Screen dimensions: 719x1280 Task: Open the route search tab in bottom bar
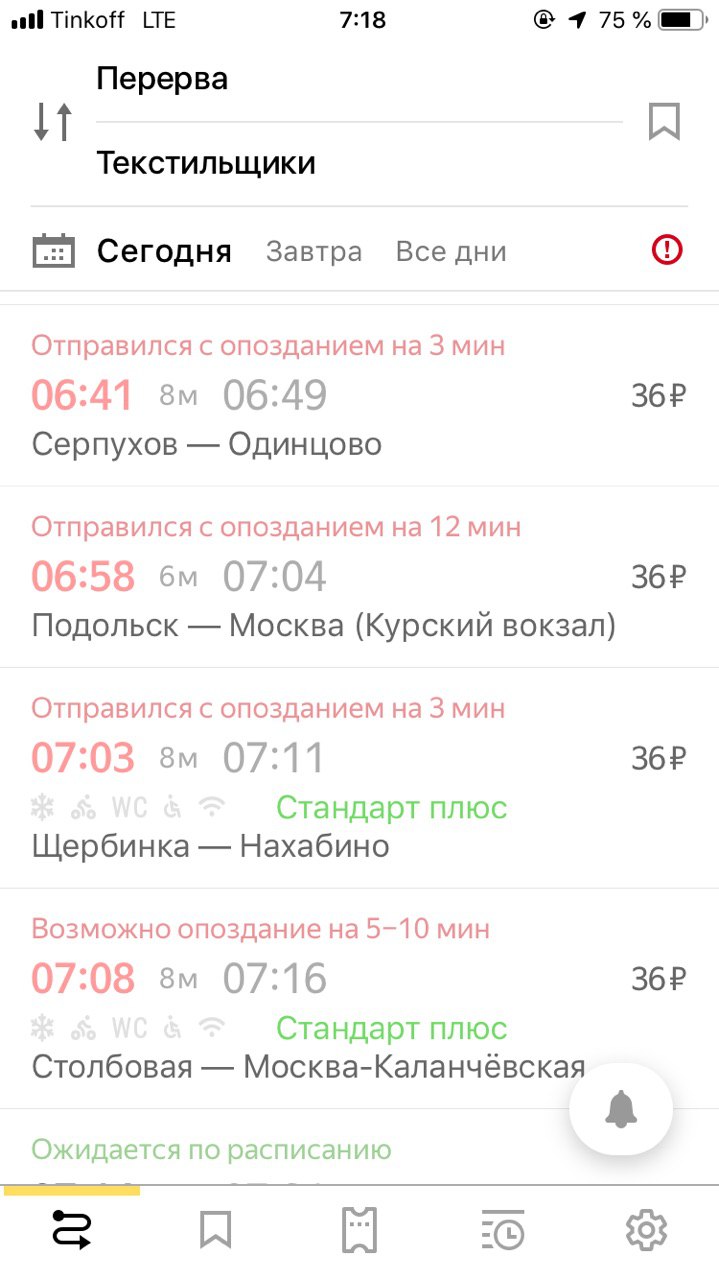(x=72, y=1229)
